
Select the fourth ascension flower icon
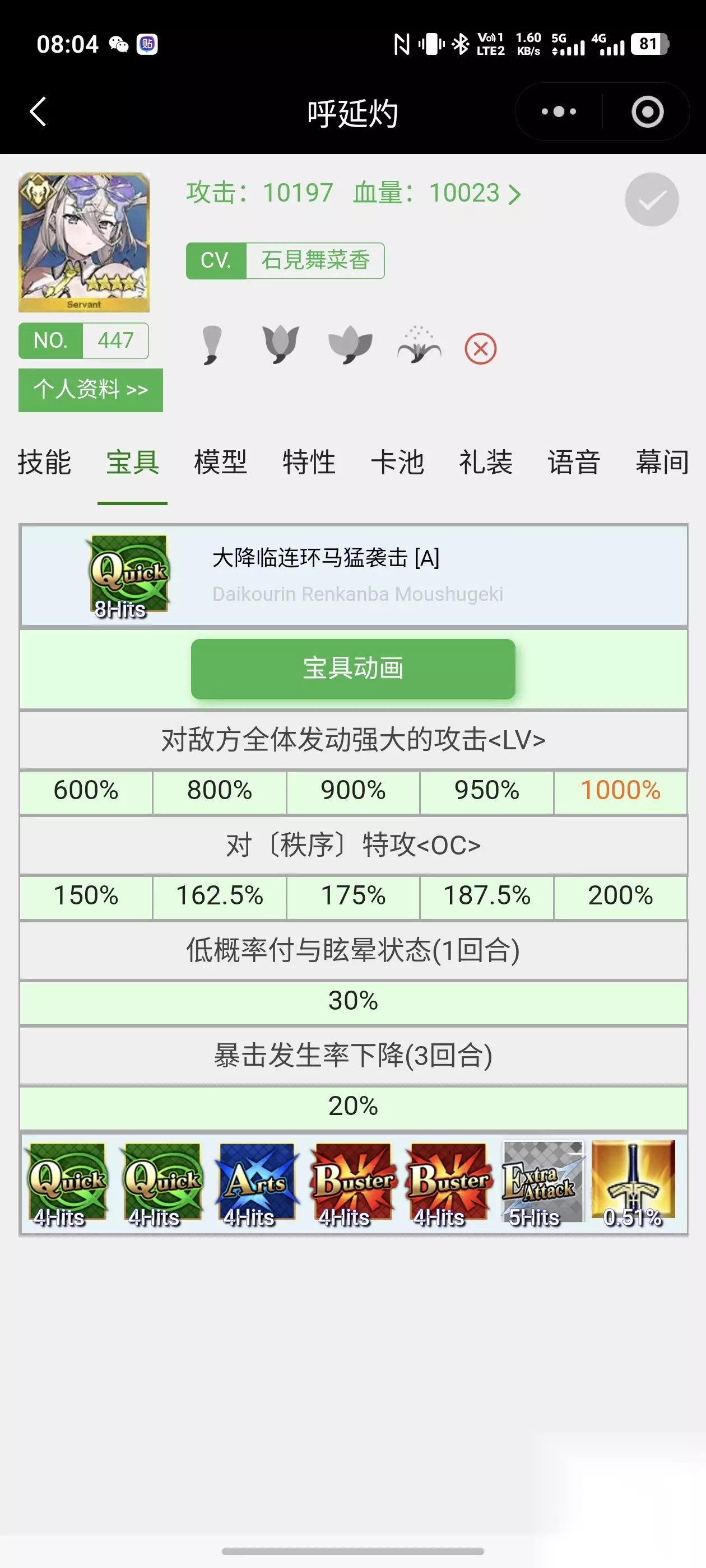[x=419, y=345]
